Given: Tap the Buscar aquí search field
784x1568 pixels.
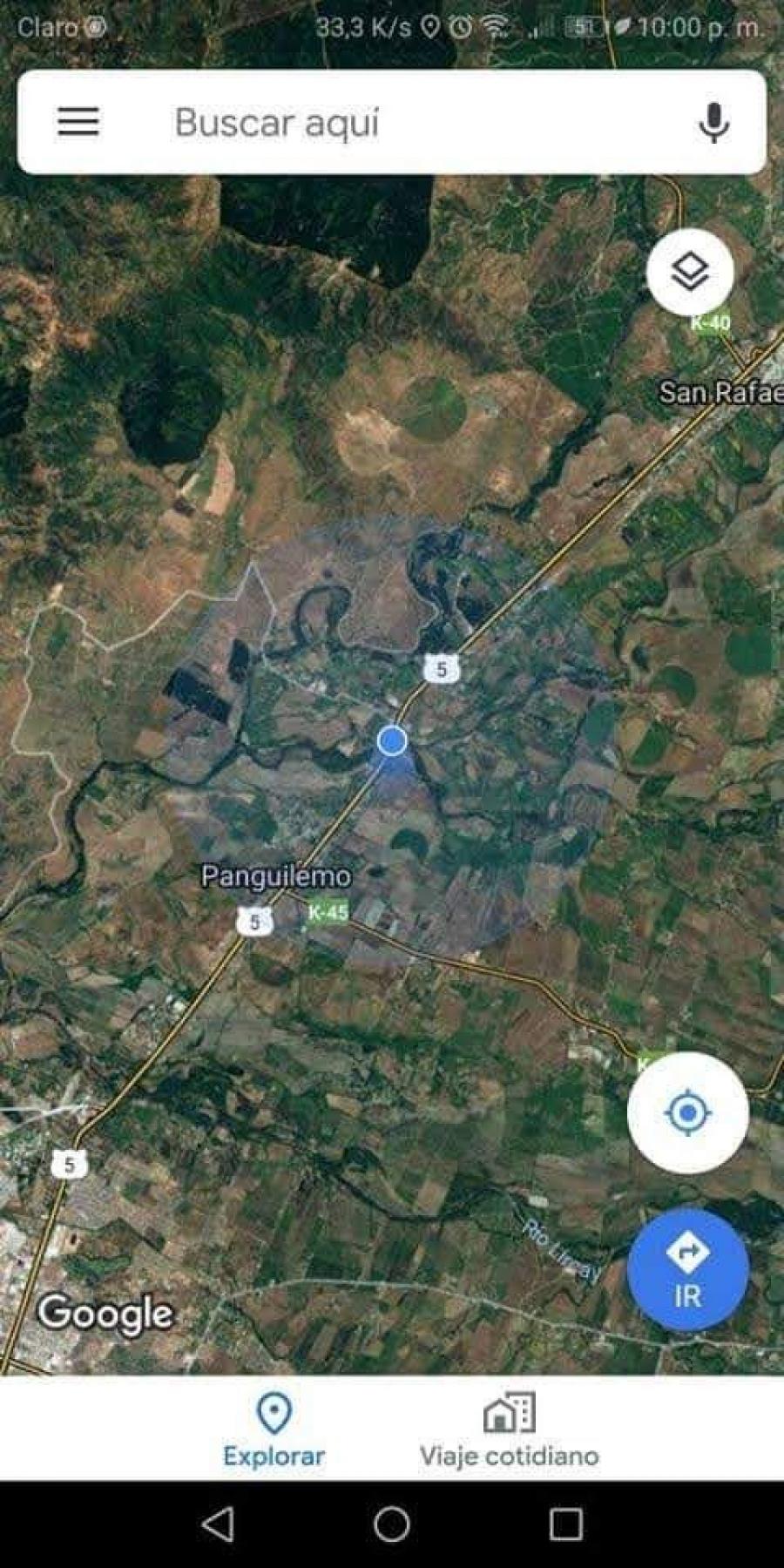Looking at the screenshot, I should click(391, 122).
